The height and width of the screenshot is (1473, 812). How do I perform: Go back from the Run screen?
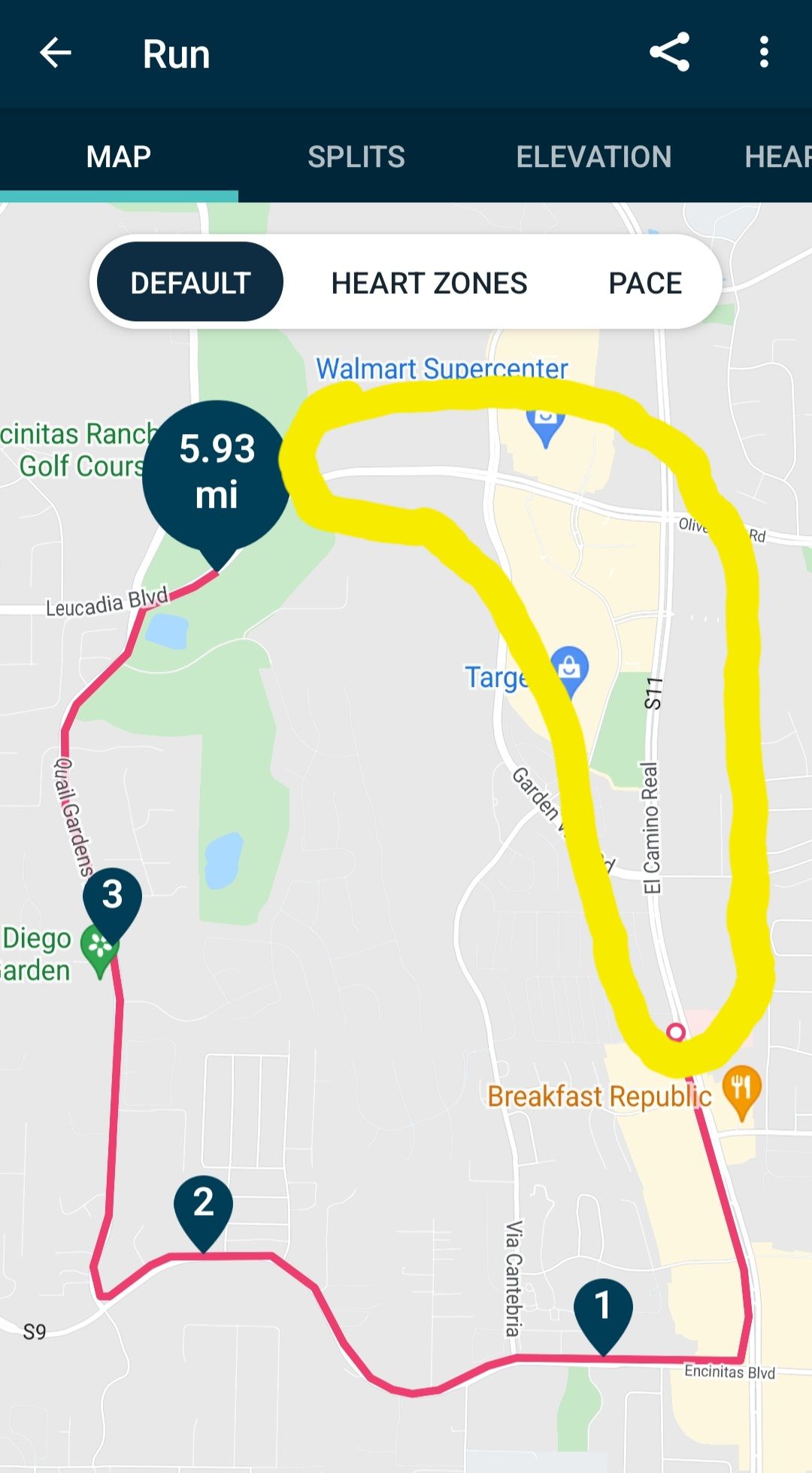(55, 53)
